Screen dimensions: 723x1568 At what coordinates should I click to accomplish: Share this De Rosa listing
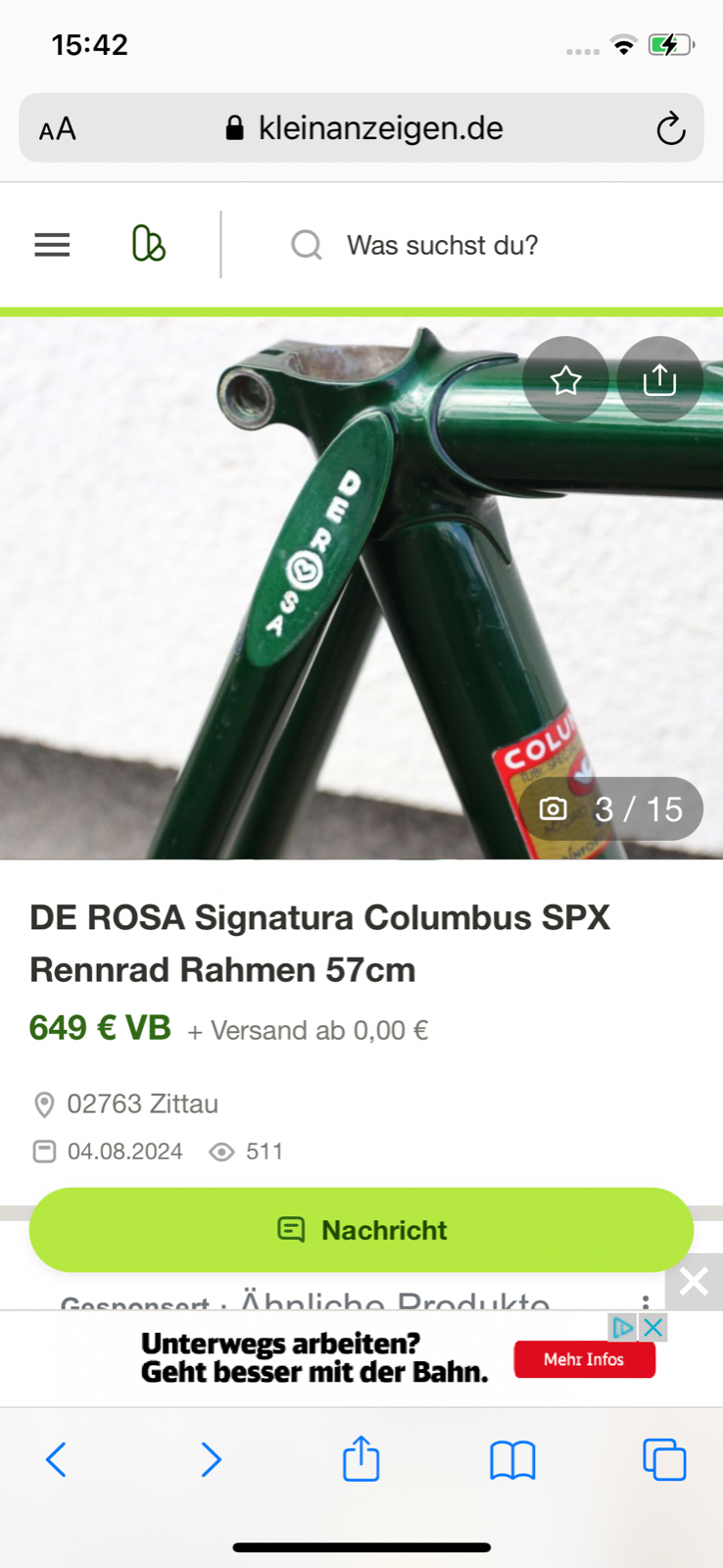(x=659, y=380)
